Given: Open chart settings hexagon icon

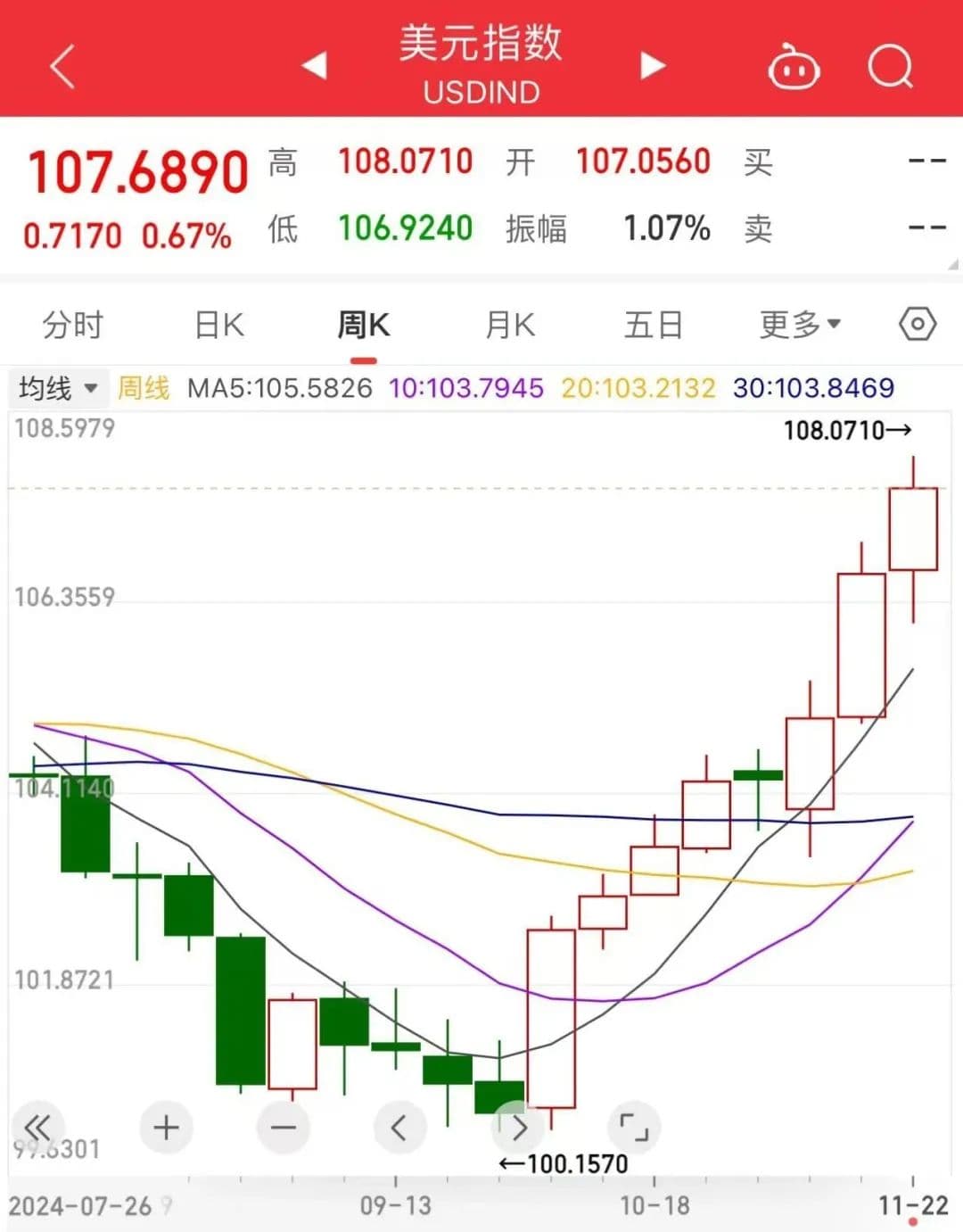Looking at the screenshot, I should click(918, 324).
